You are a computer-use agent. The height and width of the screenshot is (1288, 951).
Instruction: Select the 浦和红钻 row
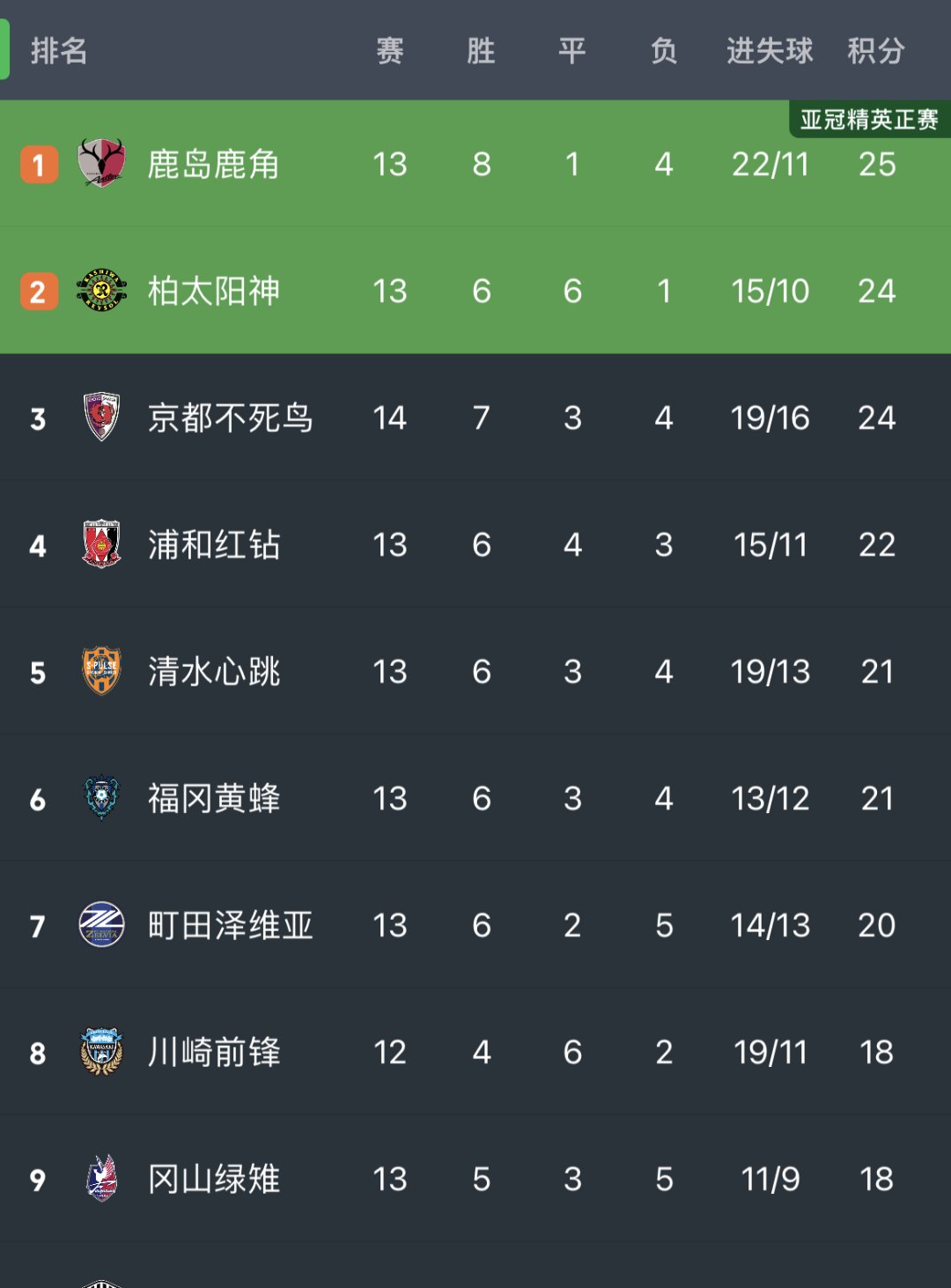(213, 545)
